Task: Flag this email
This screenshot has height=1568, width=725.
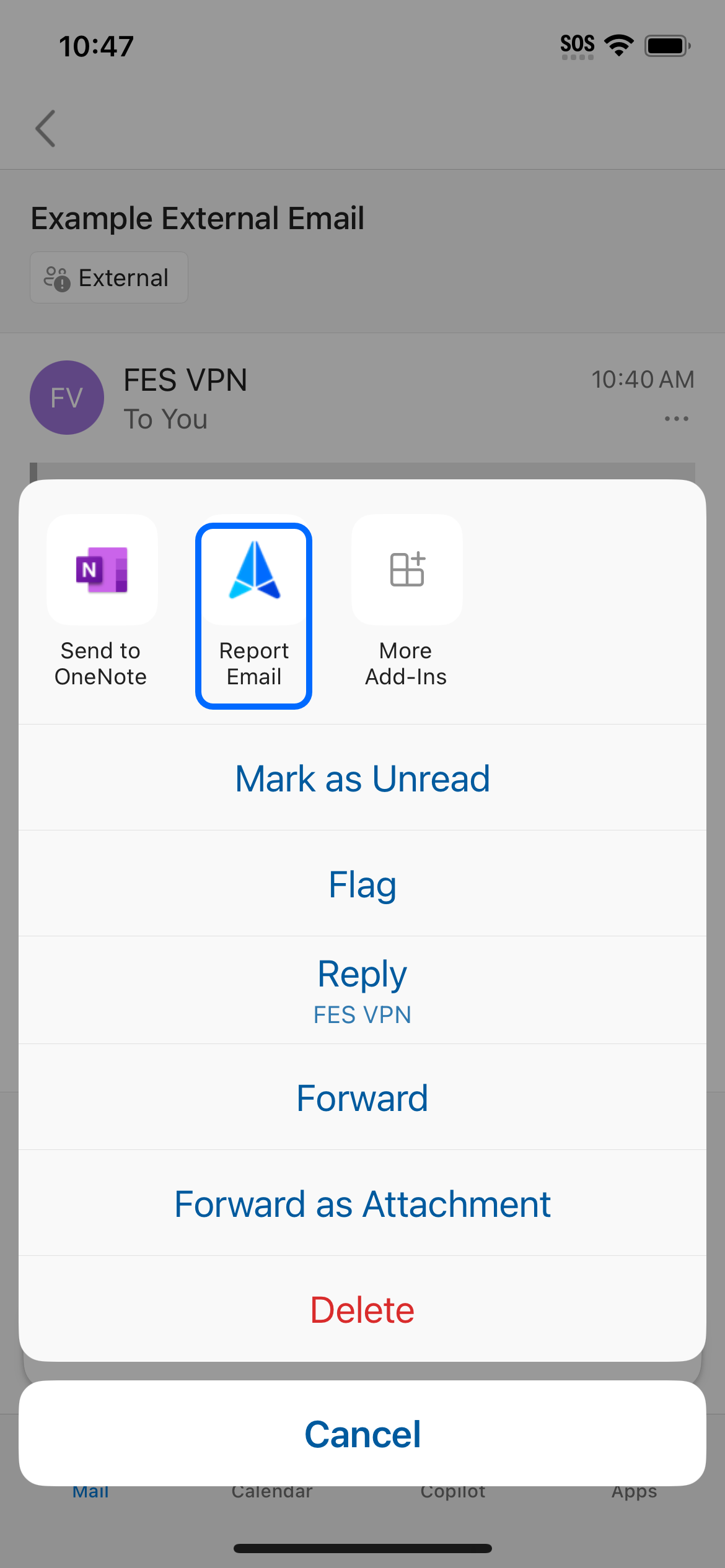Action: point(362,884)
